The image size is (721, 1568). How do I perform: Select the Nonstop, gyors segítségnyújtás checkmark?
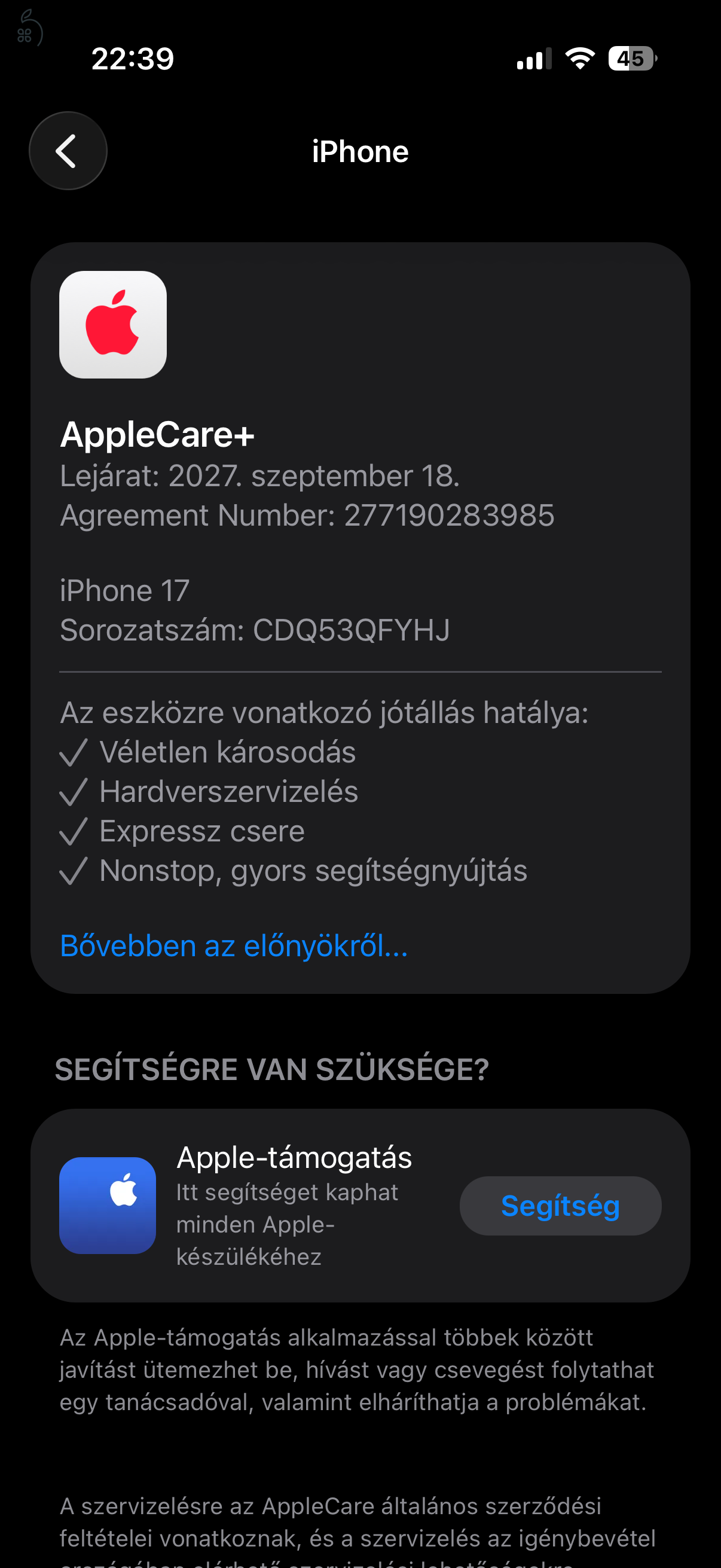(72, 872)
